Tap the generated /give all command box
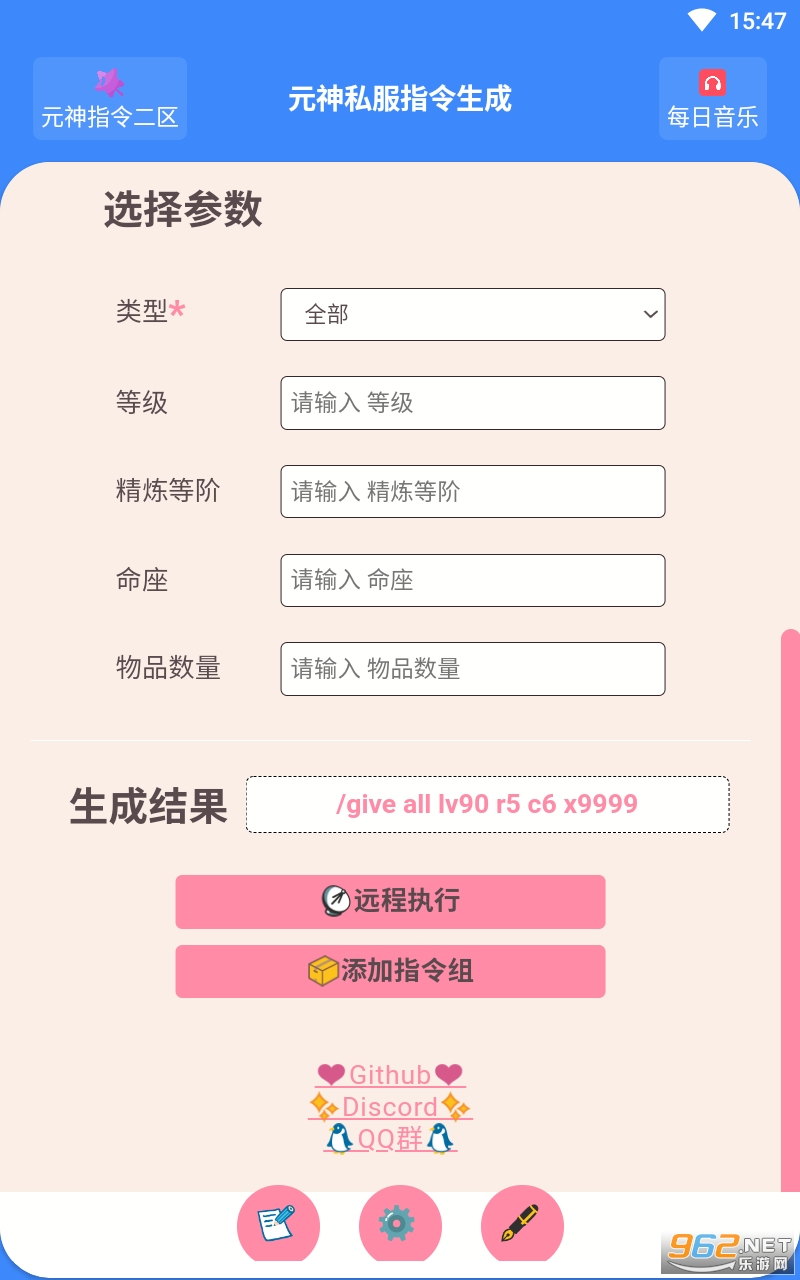The image size is (800, 1280). click(488, 804)
